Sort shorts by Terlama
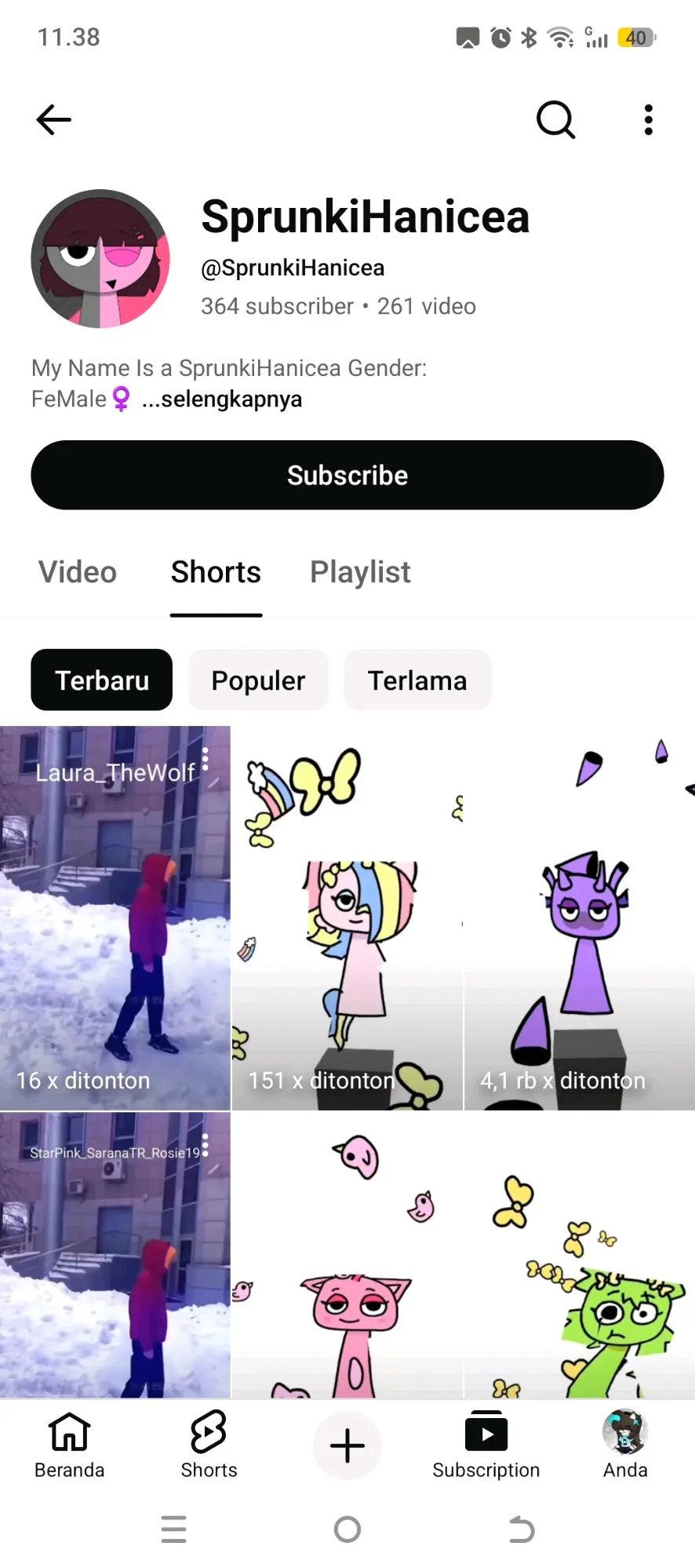 [417, 680]
